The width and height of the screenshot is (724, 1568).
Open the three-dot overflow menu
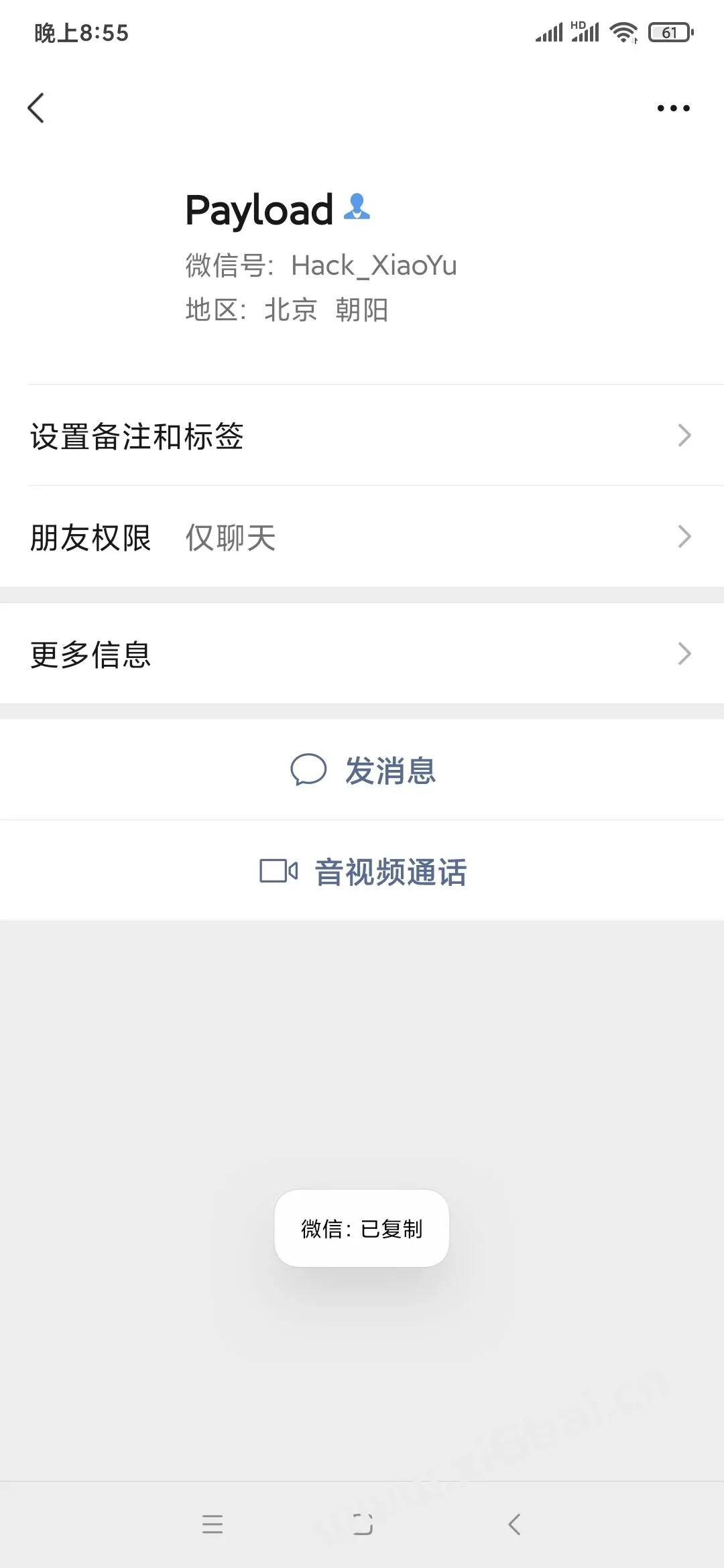[x=673, y=108]
